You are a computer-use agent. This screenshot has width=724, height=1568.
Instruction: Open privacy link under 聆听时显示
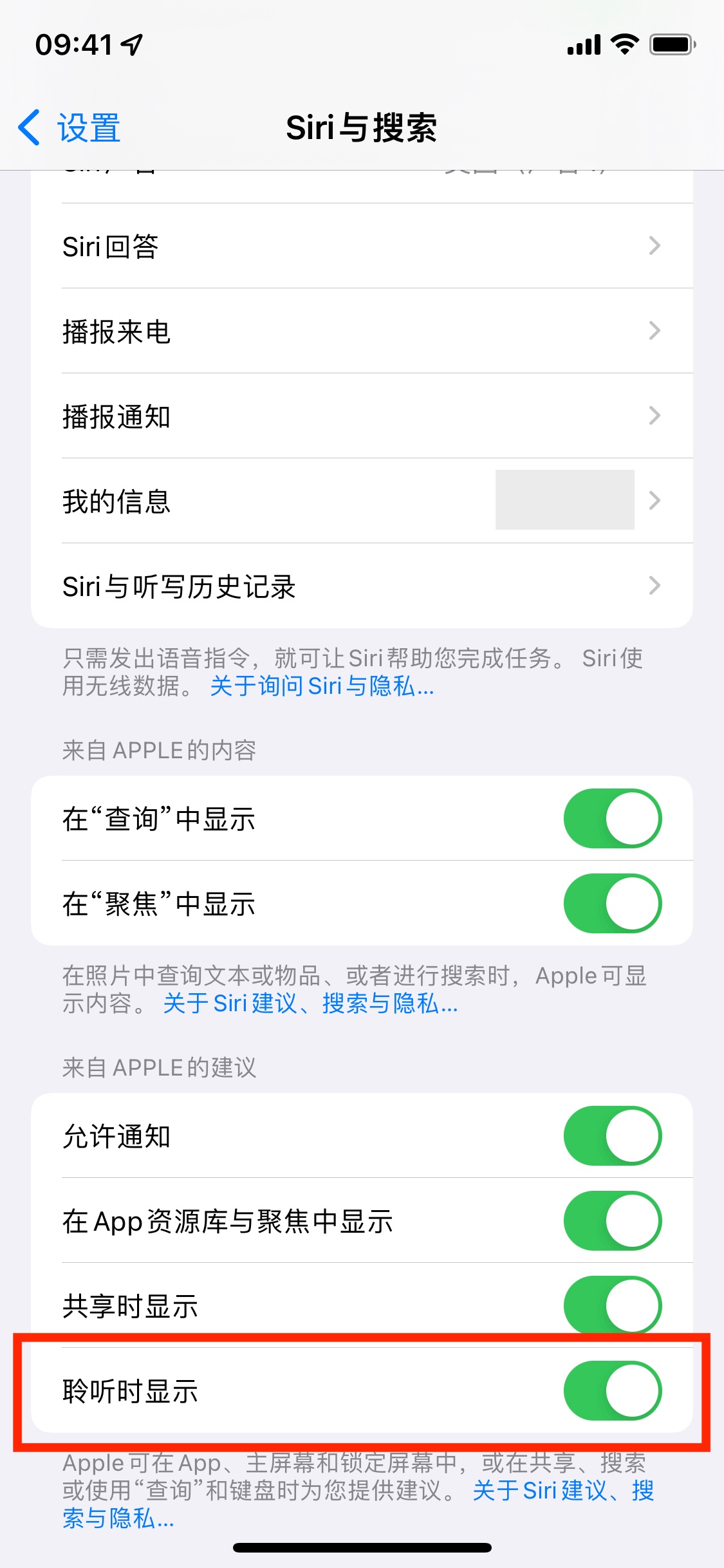point(563,1490)
